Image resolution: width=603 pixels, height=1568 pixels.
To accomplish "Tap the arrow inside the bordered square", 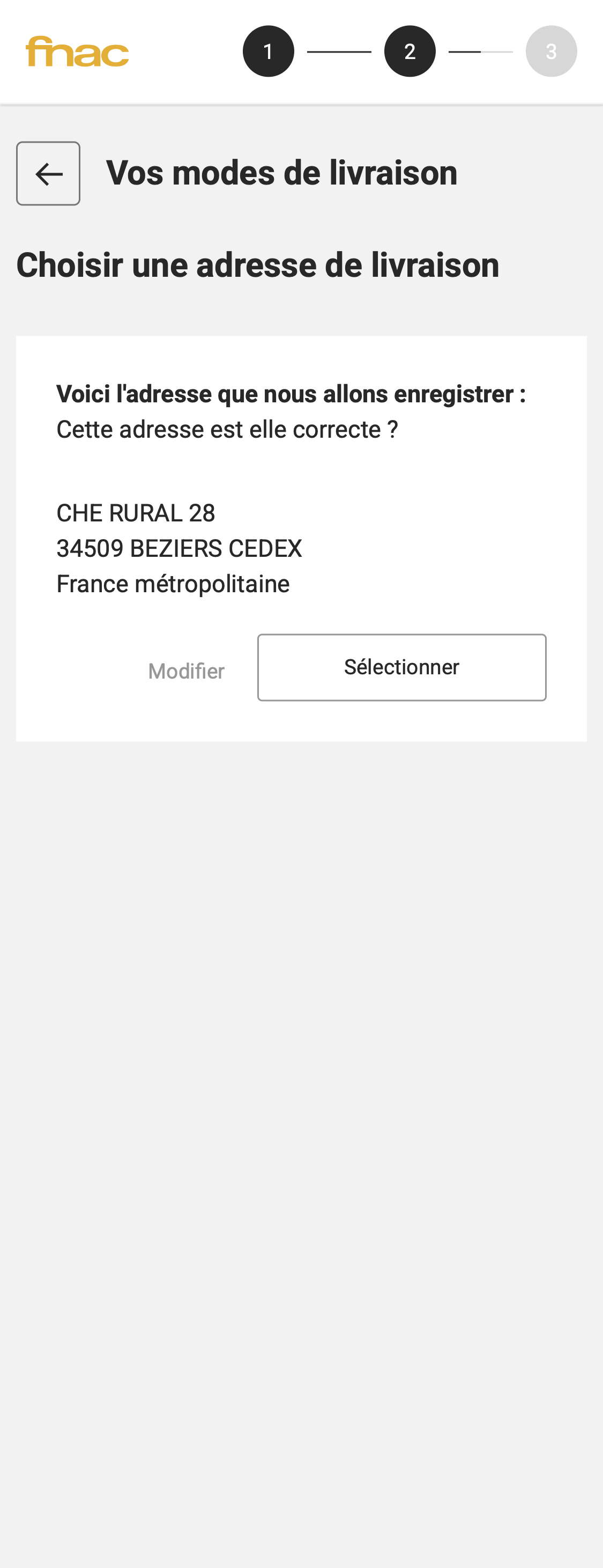I will coord(48,172).
